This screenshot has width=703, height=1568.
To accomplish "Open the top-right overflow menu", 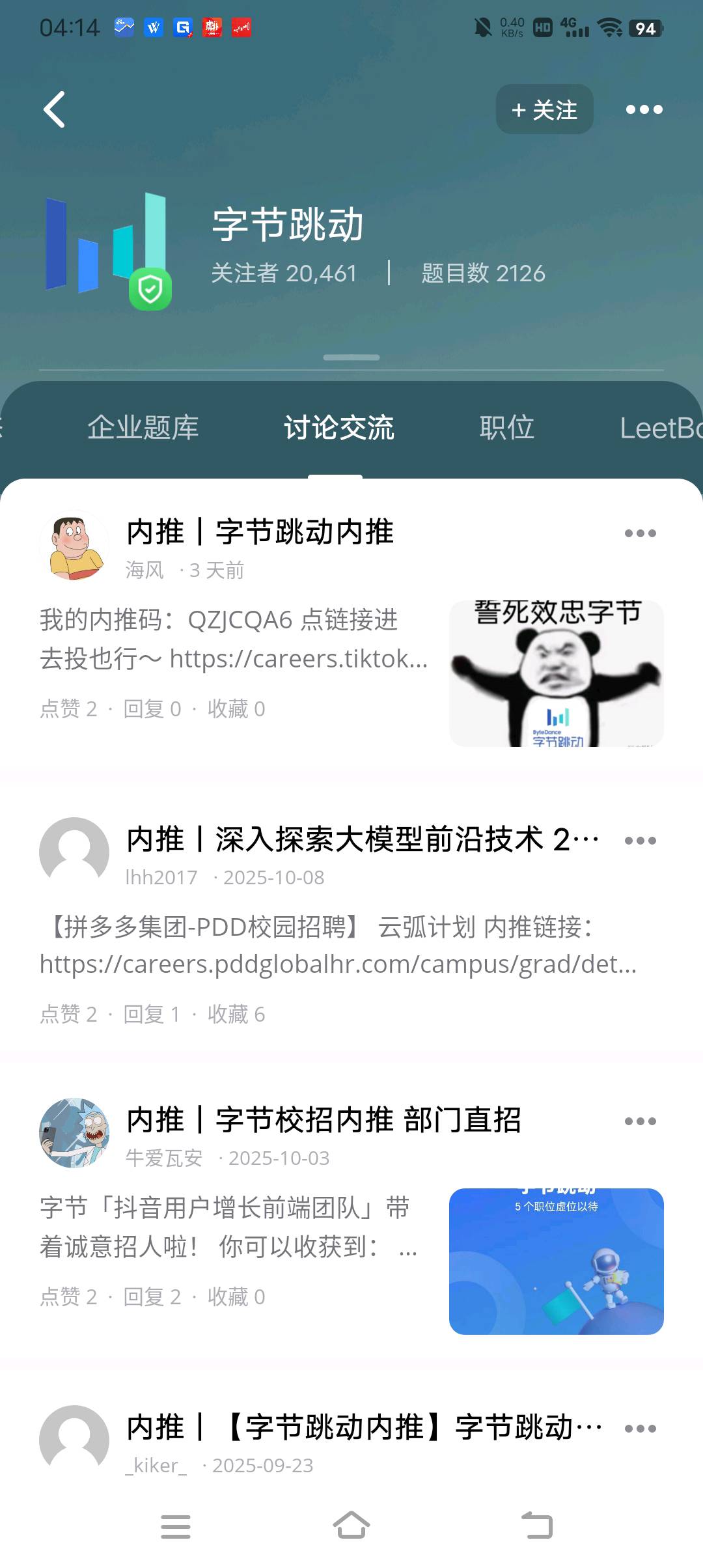I will (644, 109).
